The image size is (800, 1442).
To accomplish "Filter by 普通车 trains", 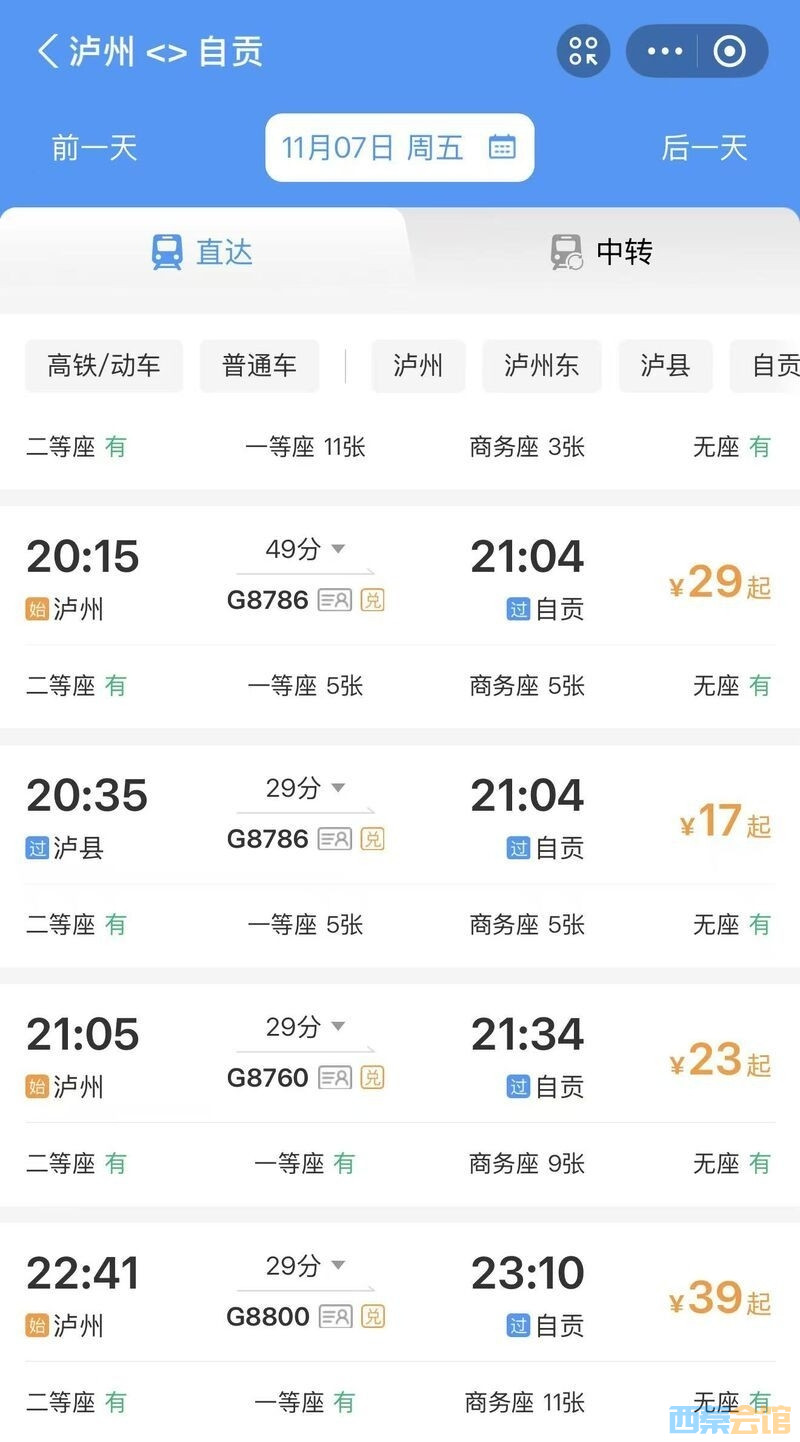I will point(259,366).
